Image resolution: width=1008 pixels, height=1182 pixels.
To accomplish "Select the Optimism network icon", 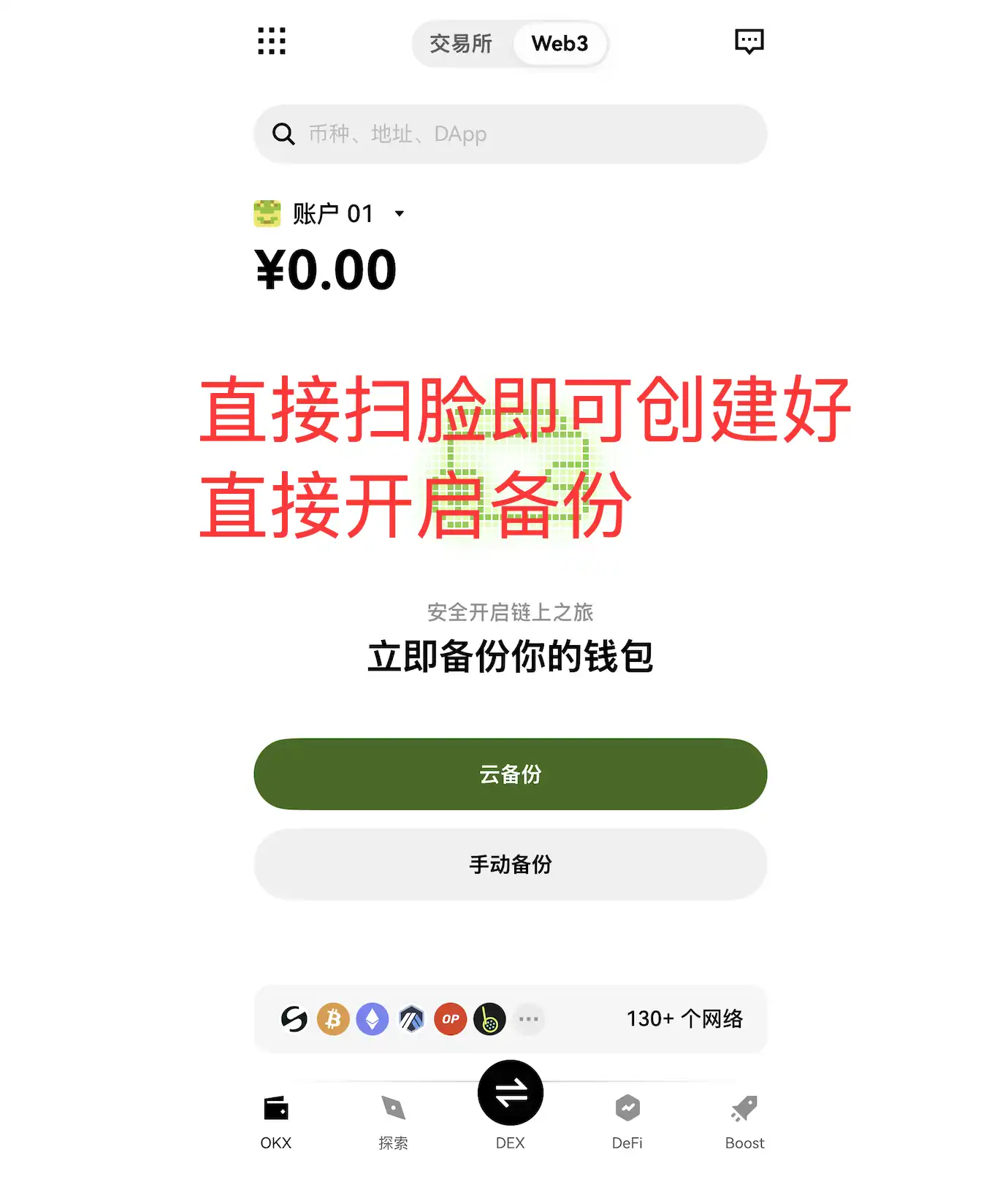I will point(451,1018).
